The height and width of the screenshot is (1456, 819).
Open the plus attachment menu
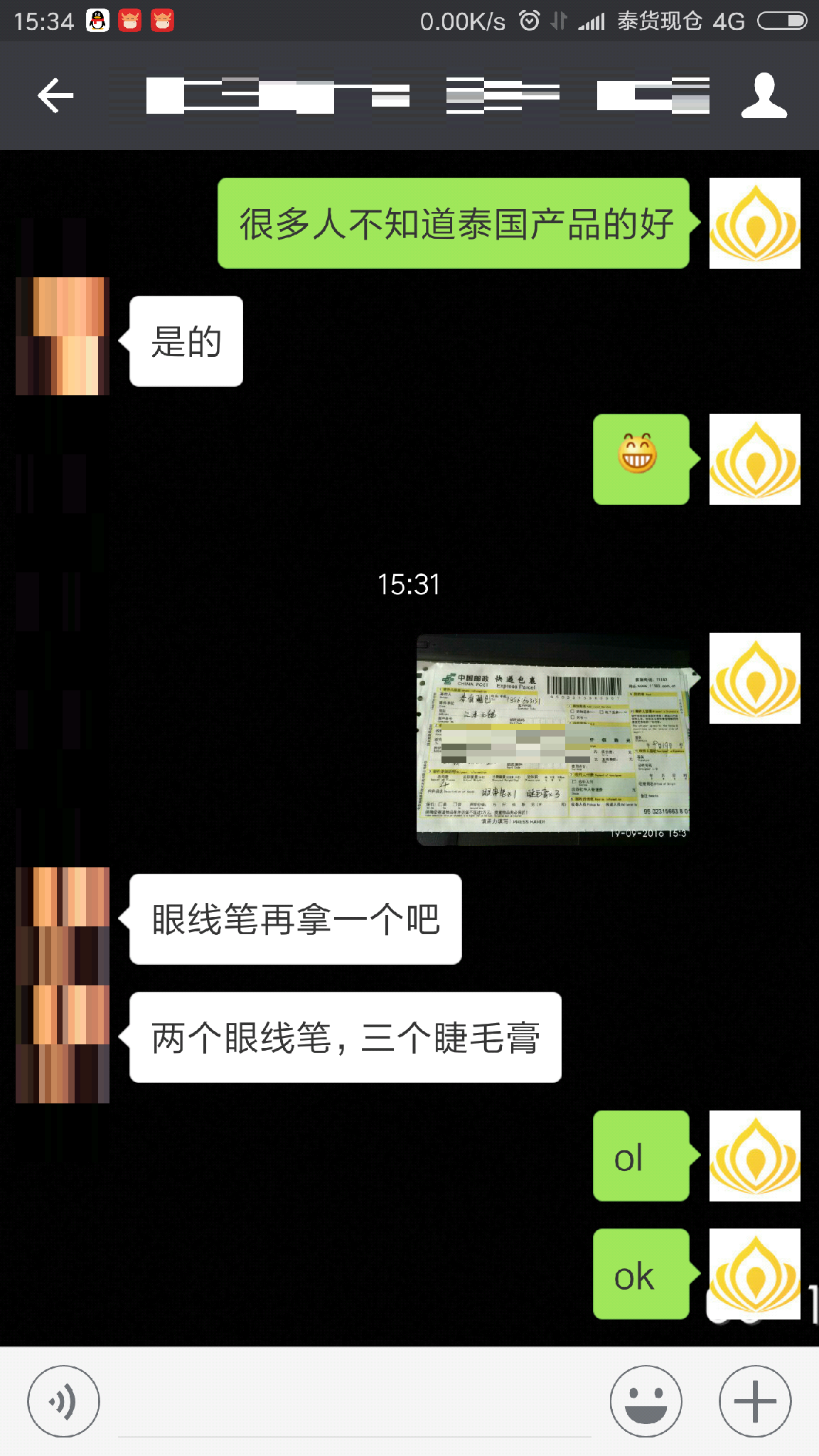click(x=754, y=1401)
